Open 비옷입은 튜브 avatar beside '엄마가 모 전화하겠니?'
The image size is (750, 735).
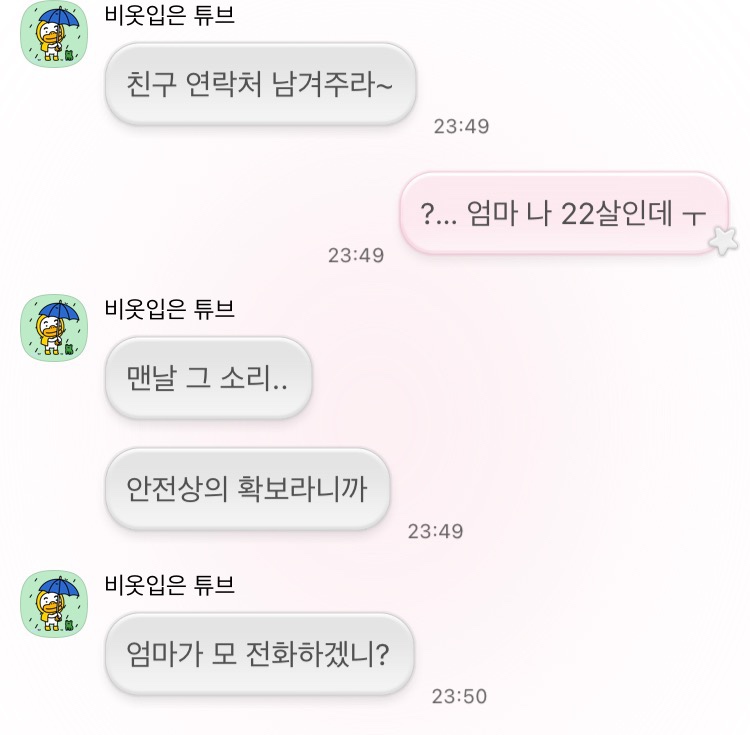[55, 604]
